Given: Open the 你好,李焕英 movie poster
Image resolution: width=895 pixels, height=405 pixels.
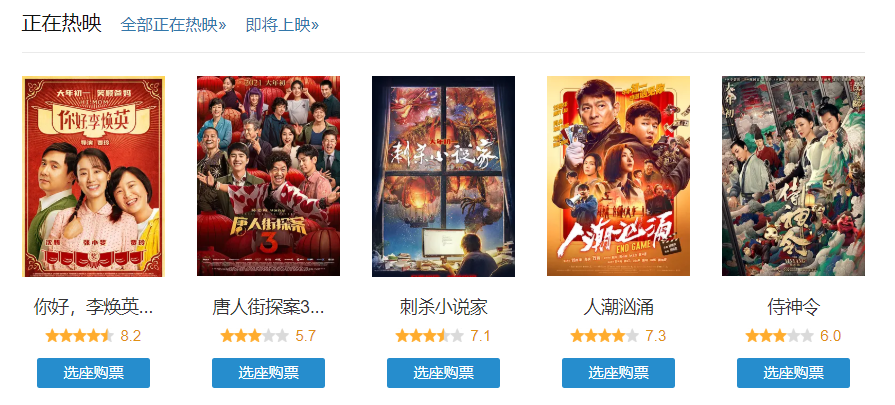Looking at the screenshot, I should (x=93, y=176).
